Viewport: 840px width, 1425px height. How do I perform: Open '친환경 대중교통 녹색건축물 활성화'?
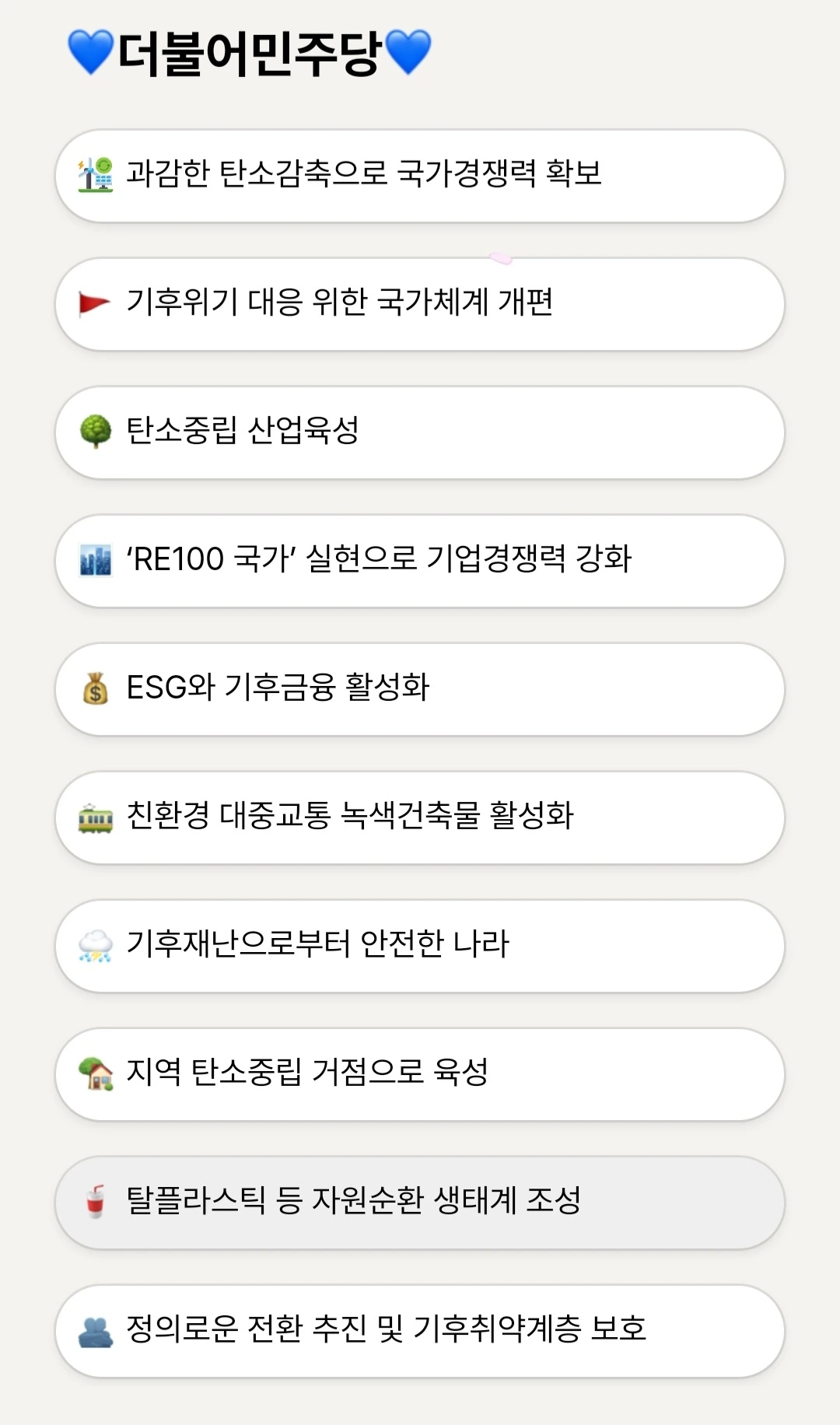point(420,818)
